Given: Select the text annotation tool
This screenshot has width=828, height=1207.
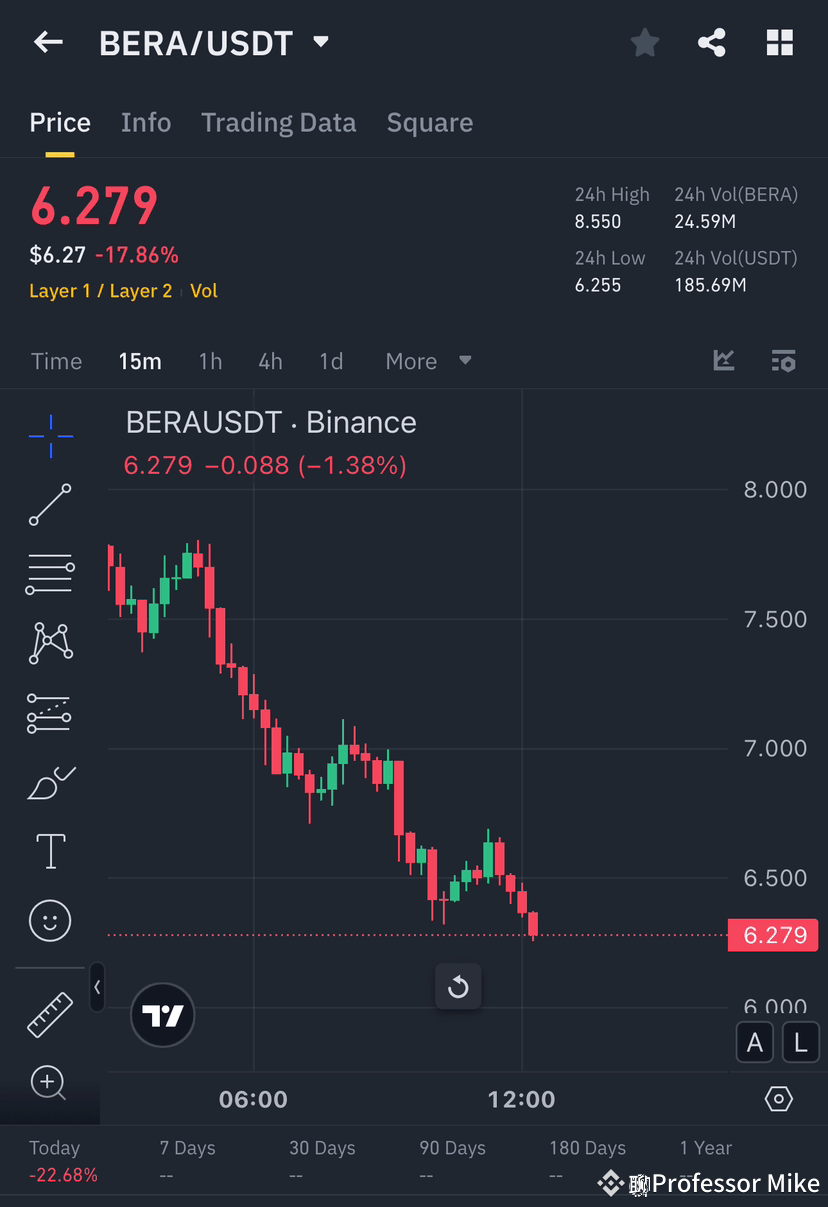Looking at the screenshot, I should (x=50, y=850).
